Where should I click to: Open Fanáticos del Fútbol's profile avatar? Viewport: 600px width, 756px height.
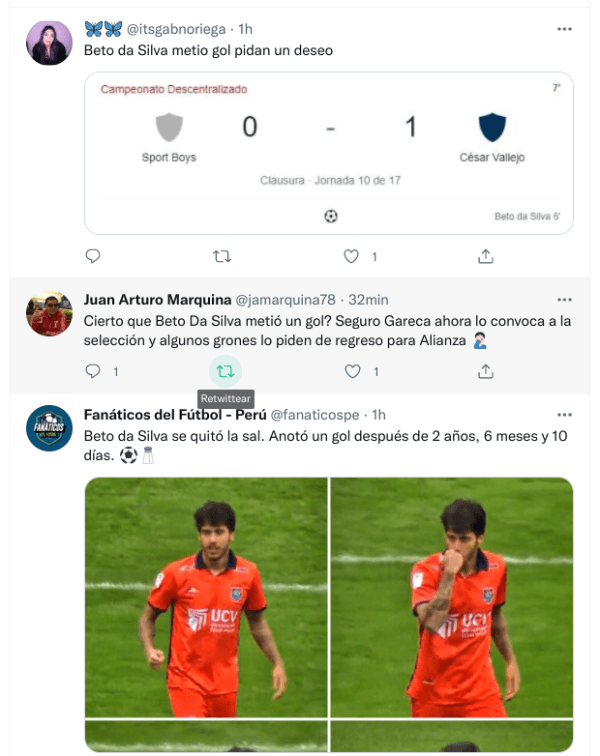click(49, 428)
